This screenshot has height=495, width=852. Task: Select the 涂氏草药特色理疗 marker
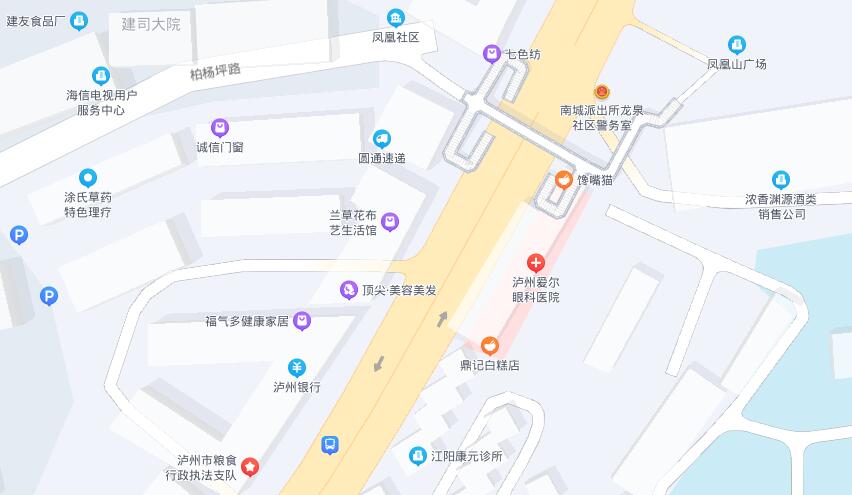[88, 178]
